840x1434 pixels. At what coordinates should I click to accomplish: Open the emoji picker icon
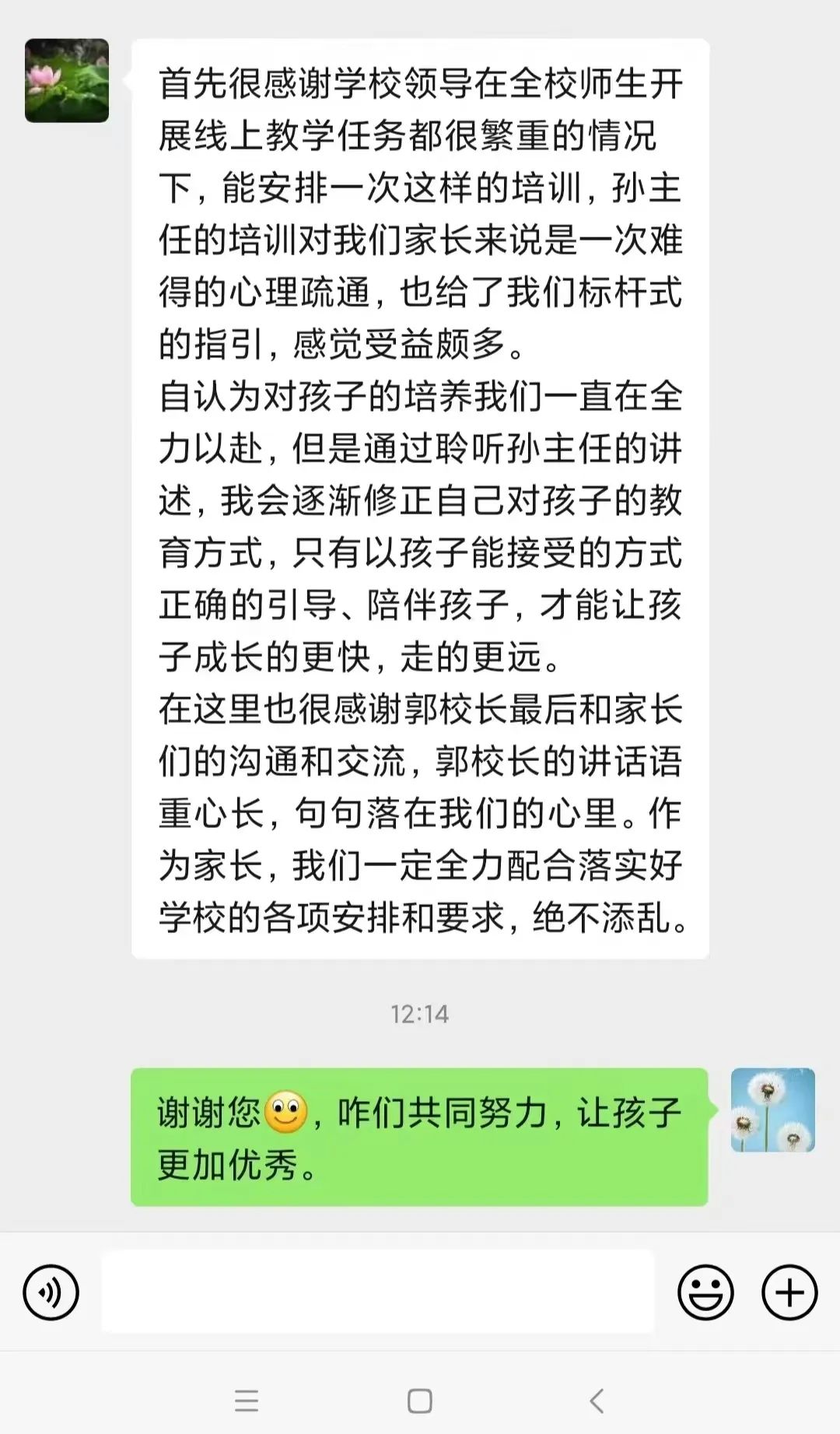pos(706,1289)
